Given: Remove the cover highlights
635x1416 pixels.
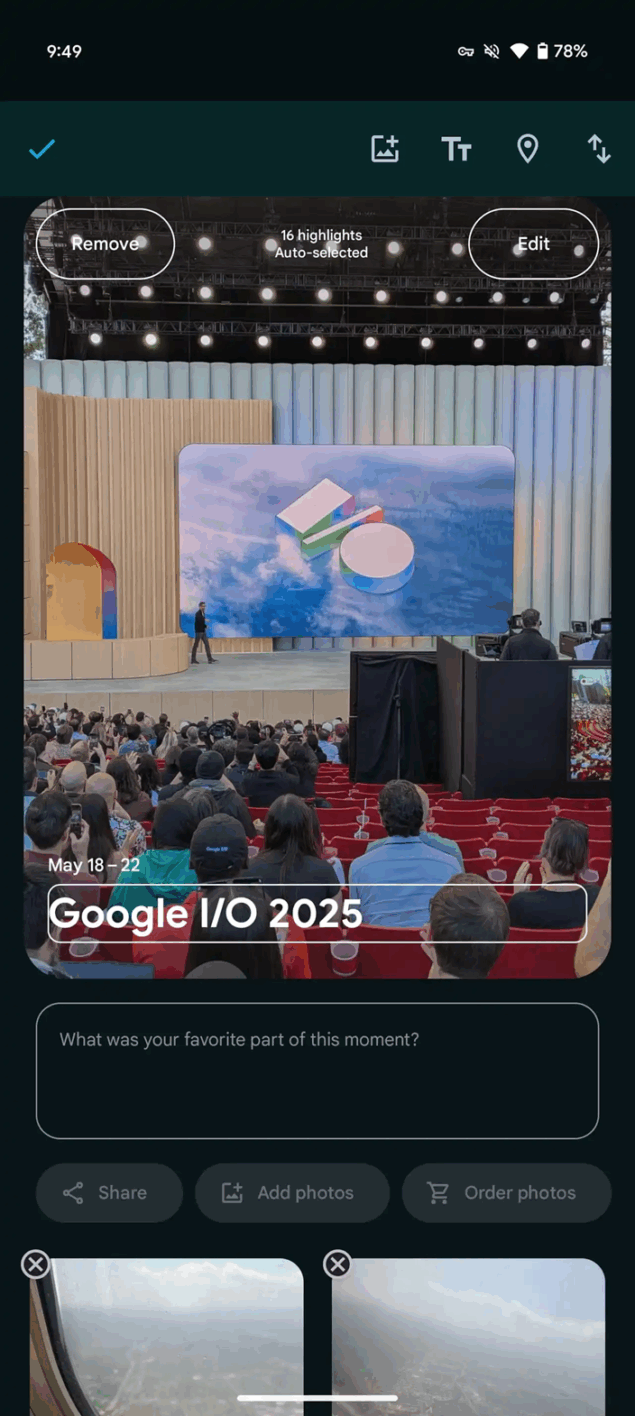Looking at the screenshot, I should coord(105,244).
